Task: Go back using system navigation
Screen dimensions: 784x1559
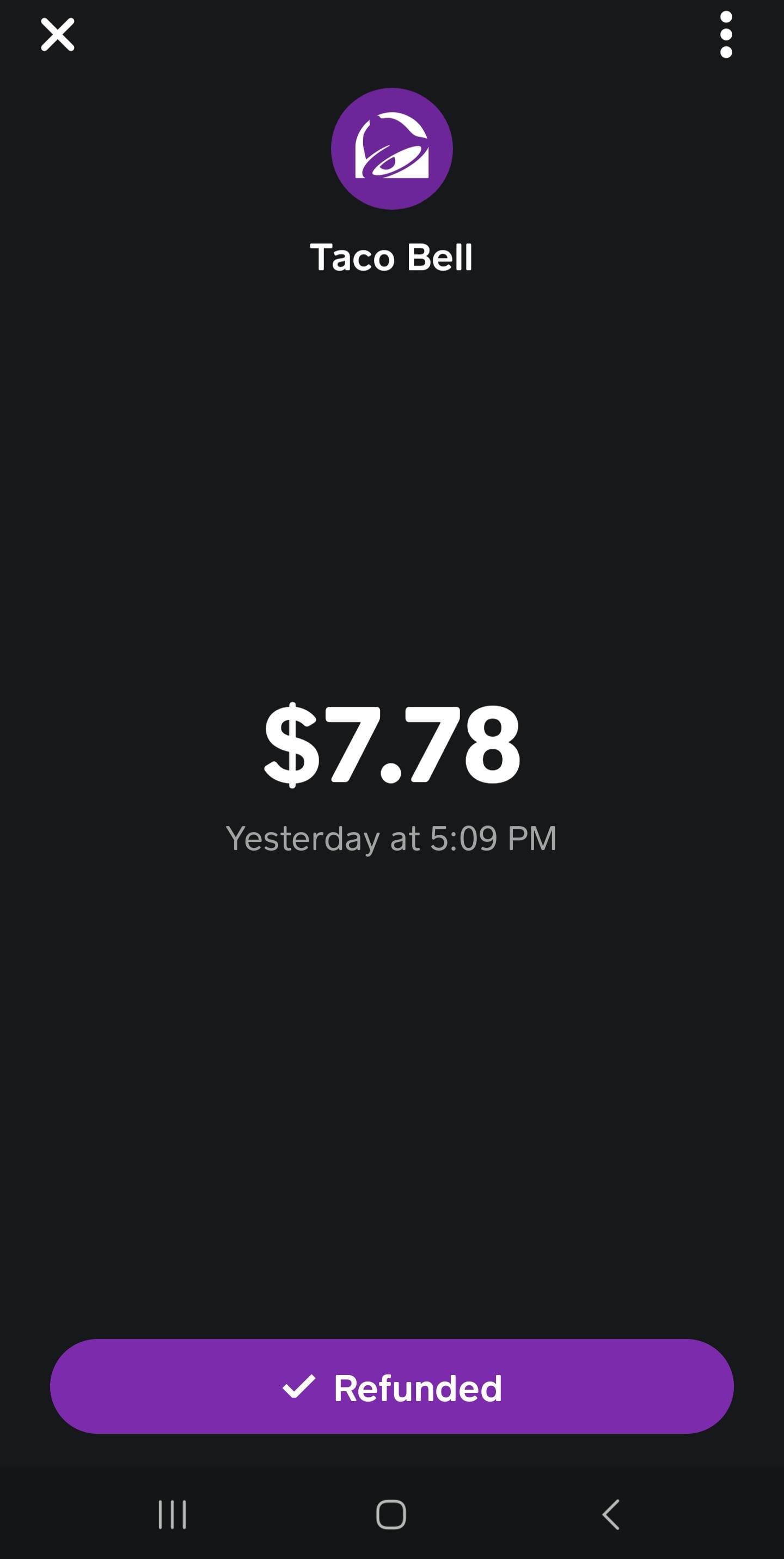Action: 611,1515
